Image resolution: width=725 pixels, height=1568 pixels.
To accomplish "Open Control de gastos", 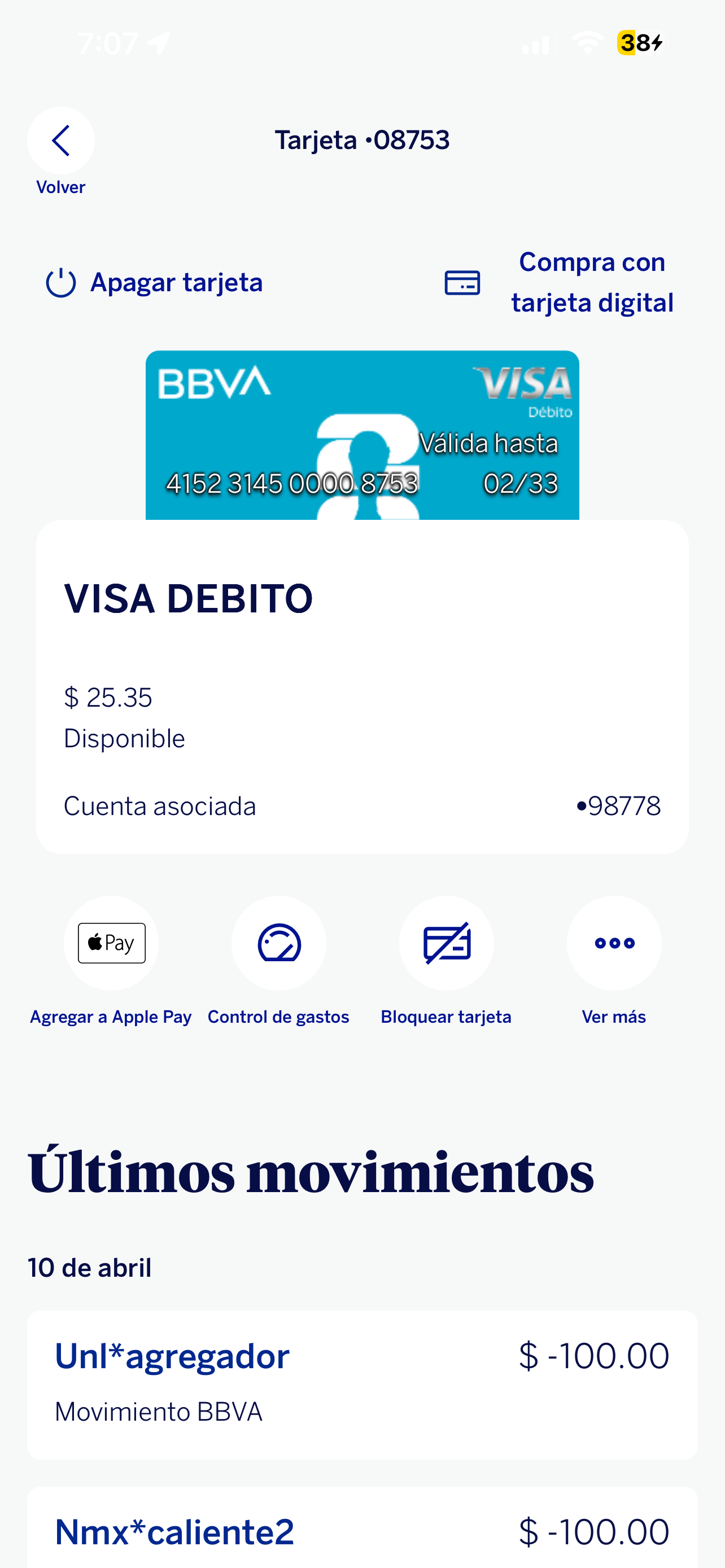I will click(x=279, y=943).
